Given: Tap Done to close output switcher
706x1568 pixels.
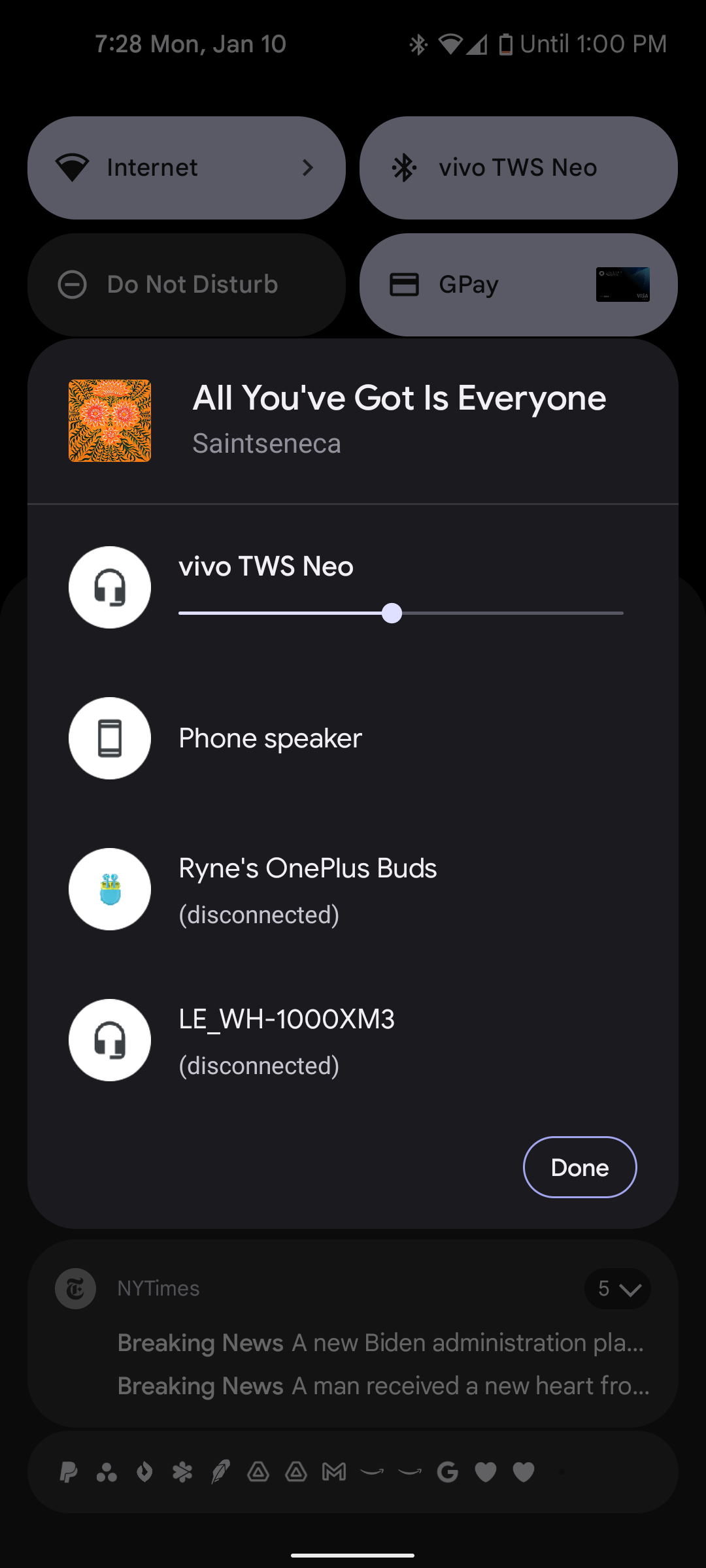Looking at the screenshot, I should [580, 1168].
